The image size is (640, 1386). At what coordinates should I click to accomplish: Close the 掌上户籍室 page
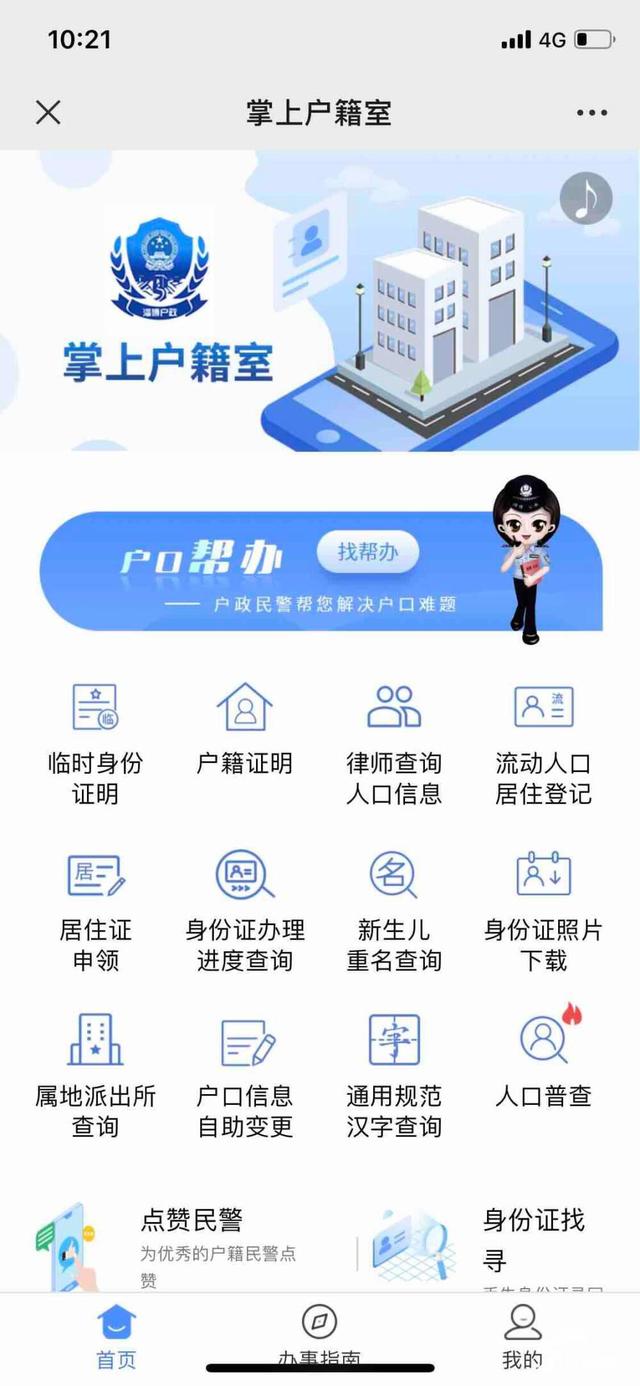48,112
